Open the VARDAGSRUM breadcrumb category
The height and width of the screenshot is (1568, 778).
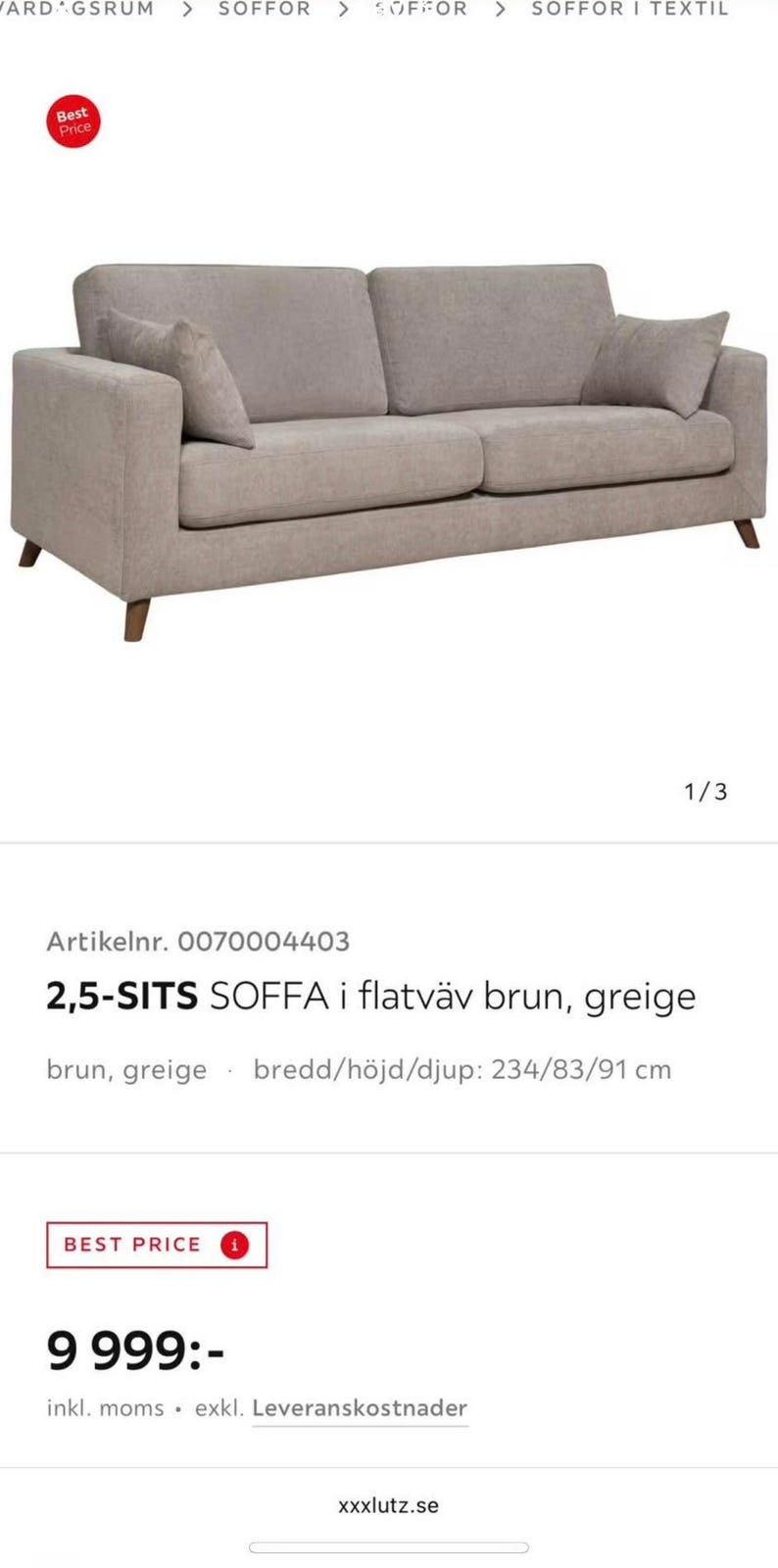click(73, 8)
